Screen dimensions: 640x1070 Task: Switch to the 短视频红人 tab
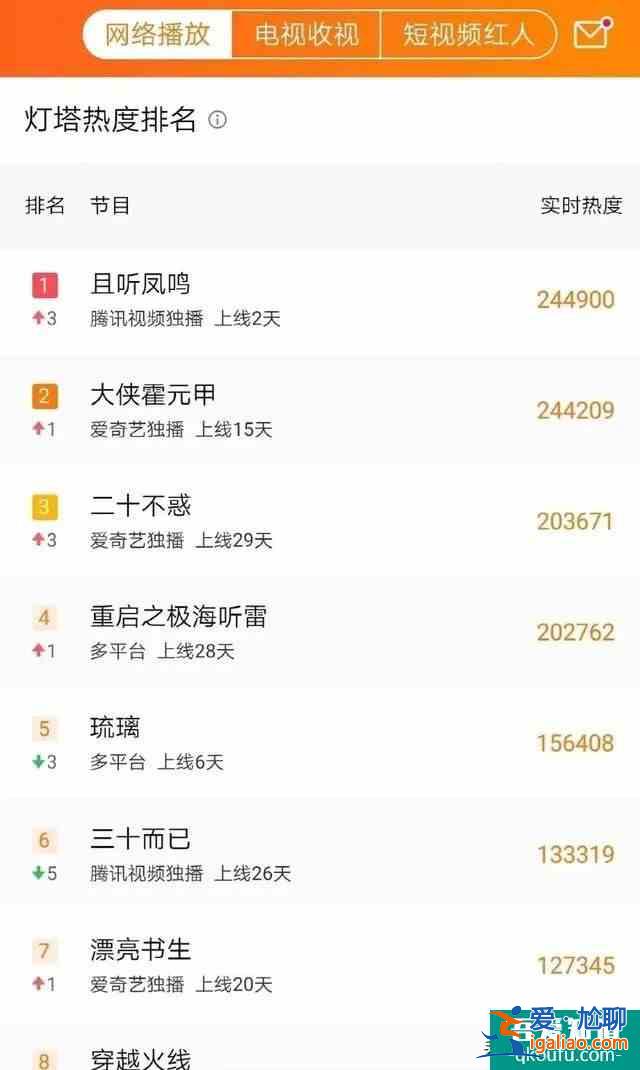468,34
